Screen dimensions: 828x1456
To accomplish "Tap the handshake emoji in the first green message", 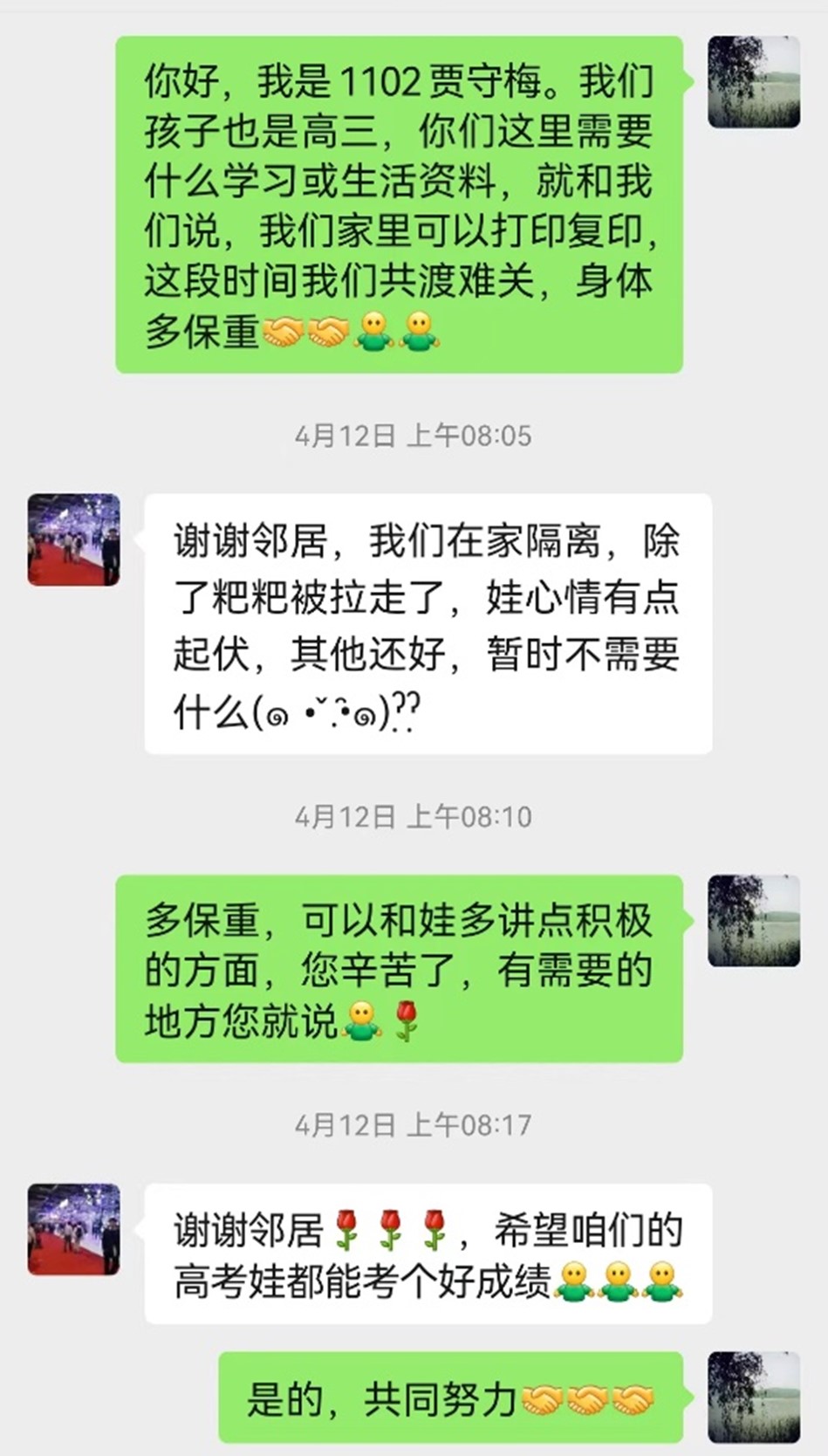I will (x=285, y=333).
